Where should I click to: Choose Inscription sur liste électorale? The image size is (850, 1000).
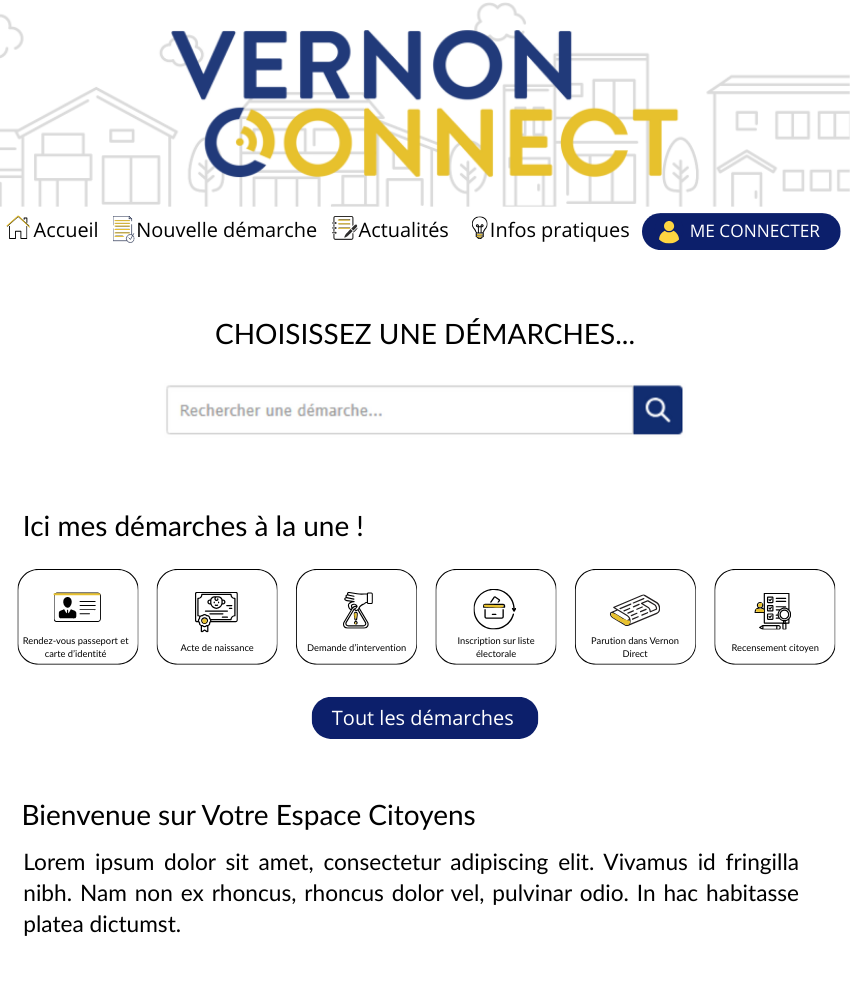[x=495, y=617]
